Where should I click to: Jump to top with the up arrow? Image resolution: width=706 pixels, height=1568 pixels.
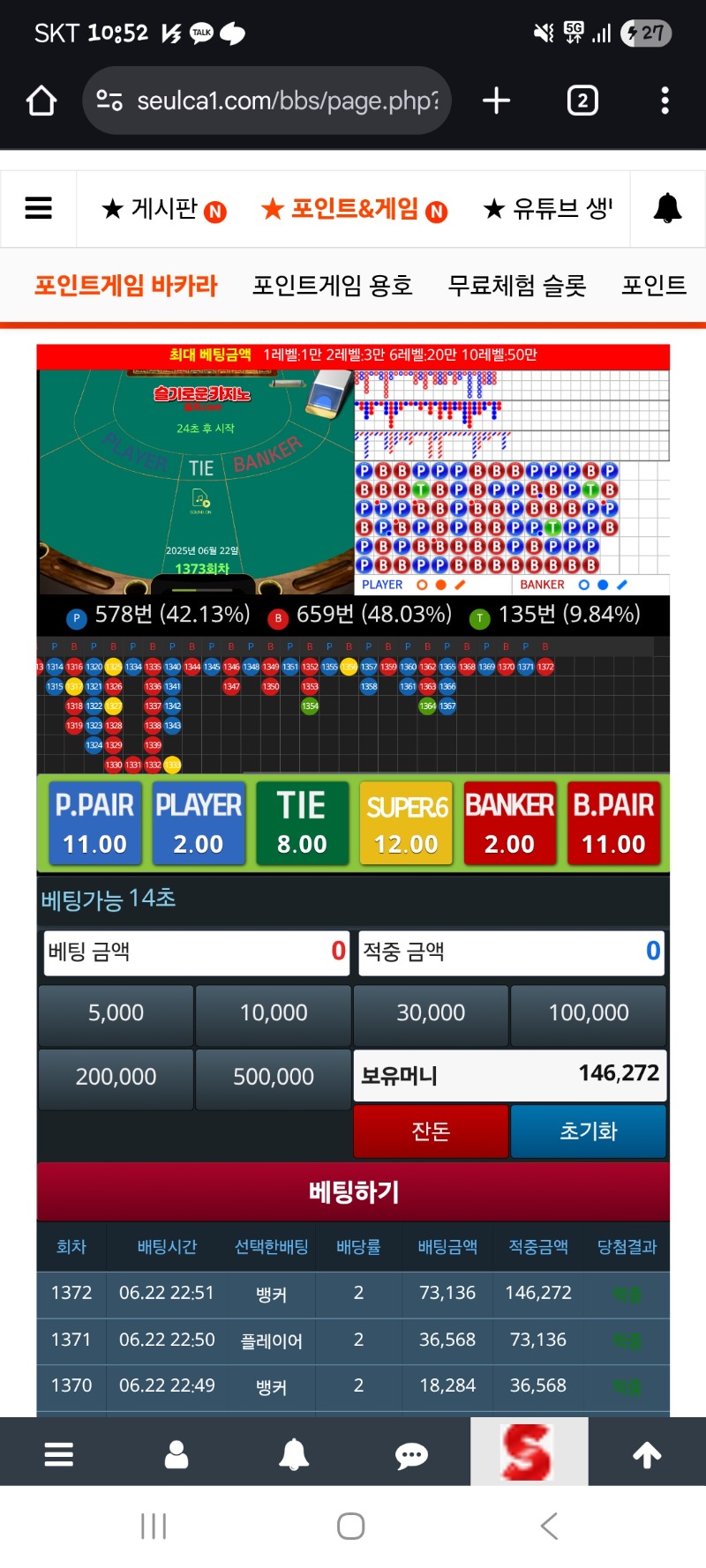647,1454
